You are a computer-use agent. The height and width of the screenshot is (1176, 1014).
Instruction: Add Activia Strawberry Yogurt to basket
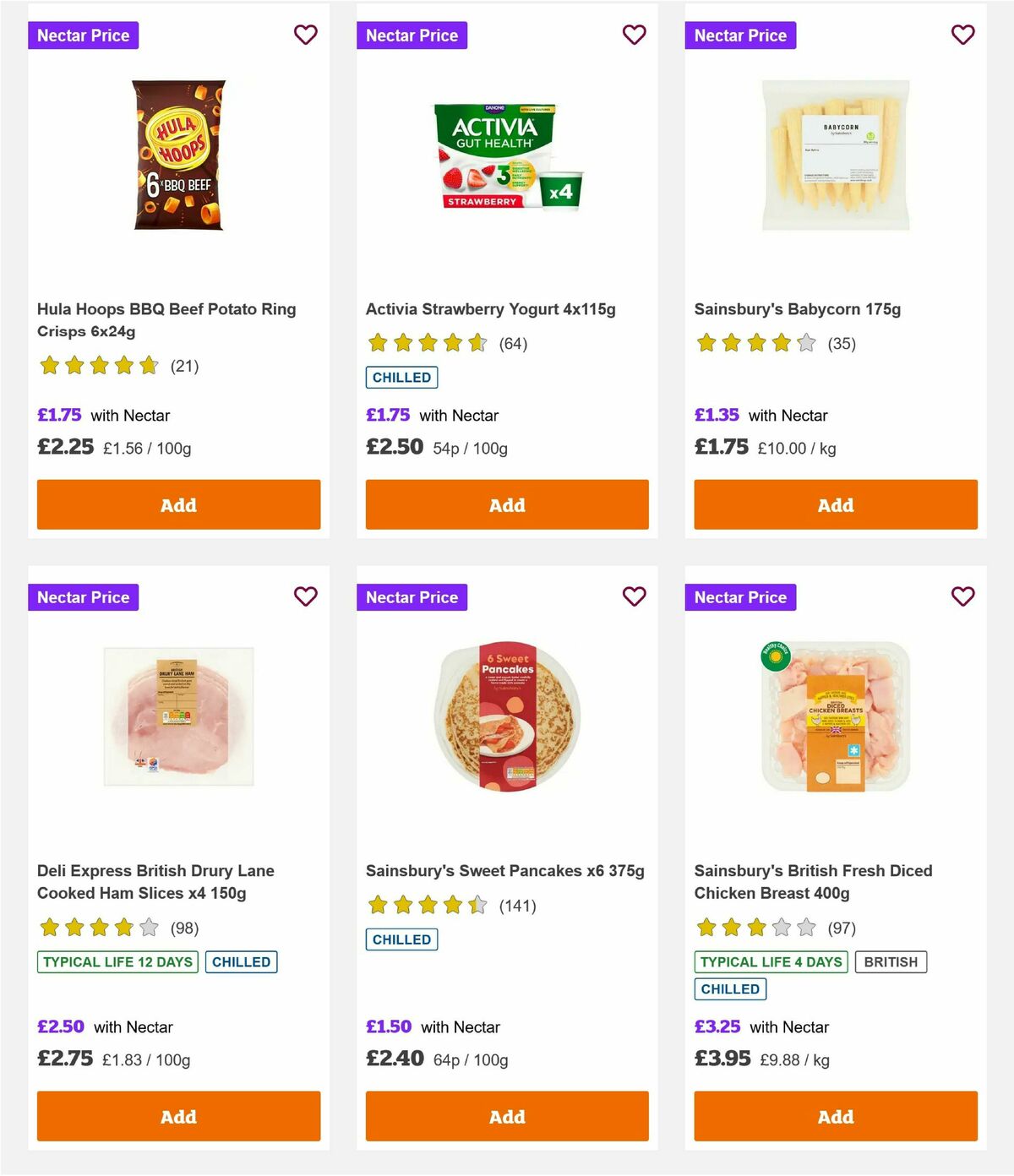[506, 504]
